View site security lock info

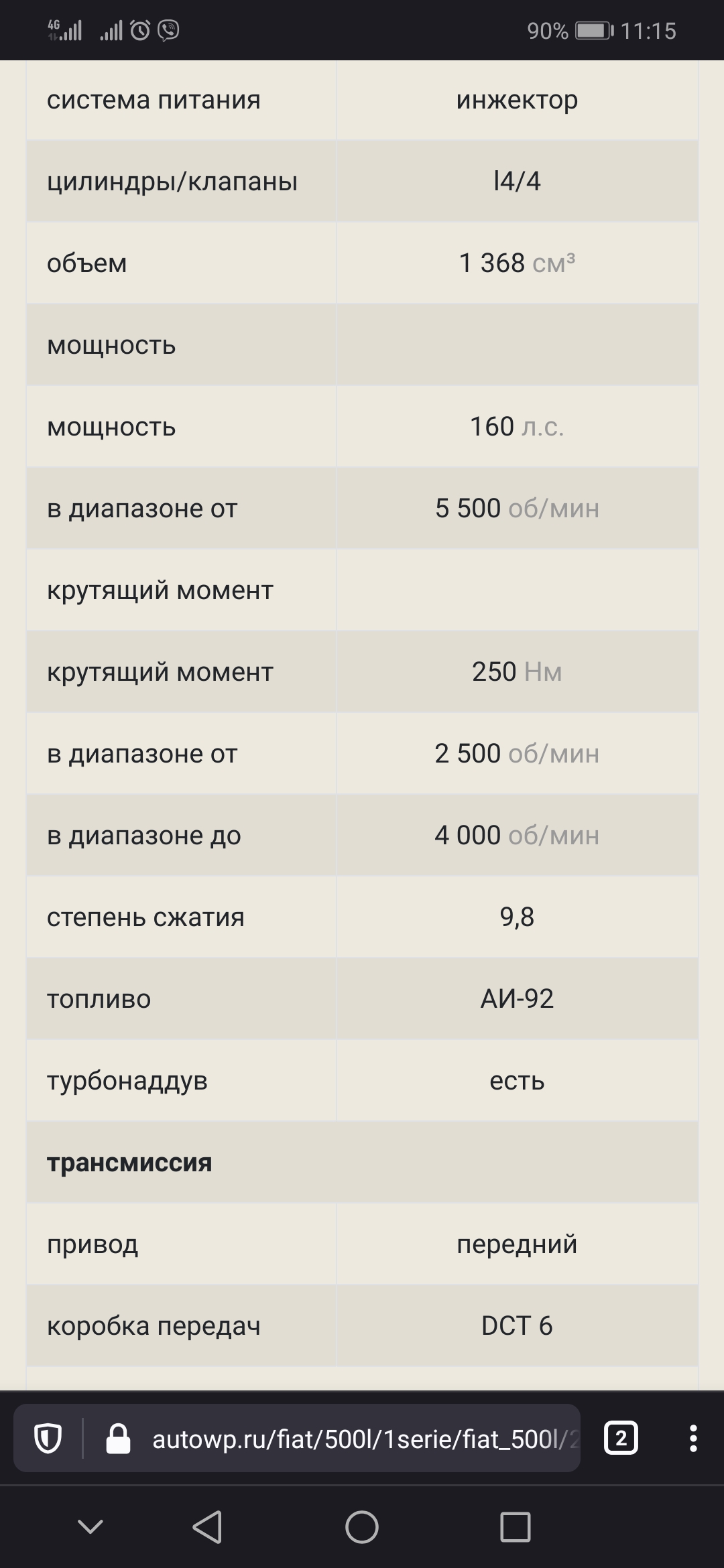(x=119, y=1439)
